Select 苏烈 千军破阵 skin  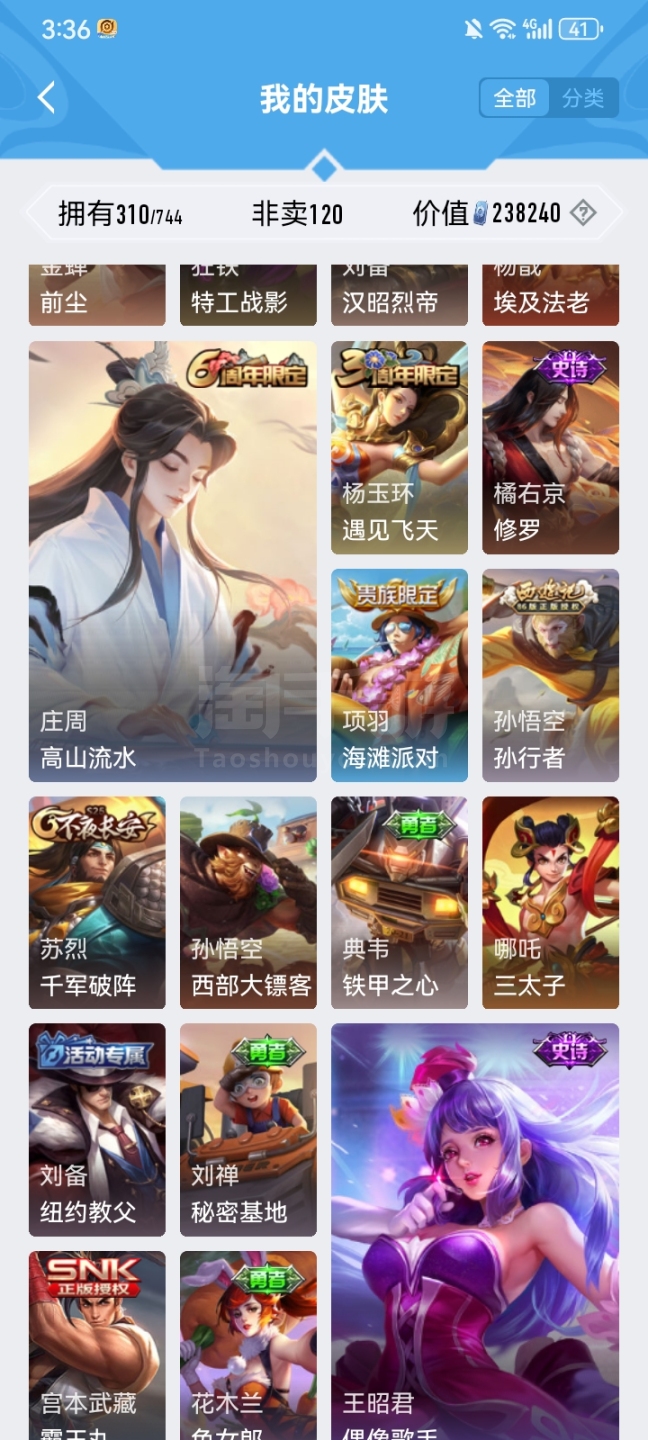pyautogui.click(x=97, y=901)
